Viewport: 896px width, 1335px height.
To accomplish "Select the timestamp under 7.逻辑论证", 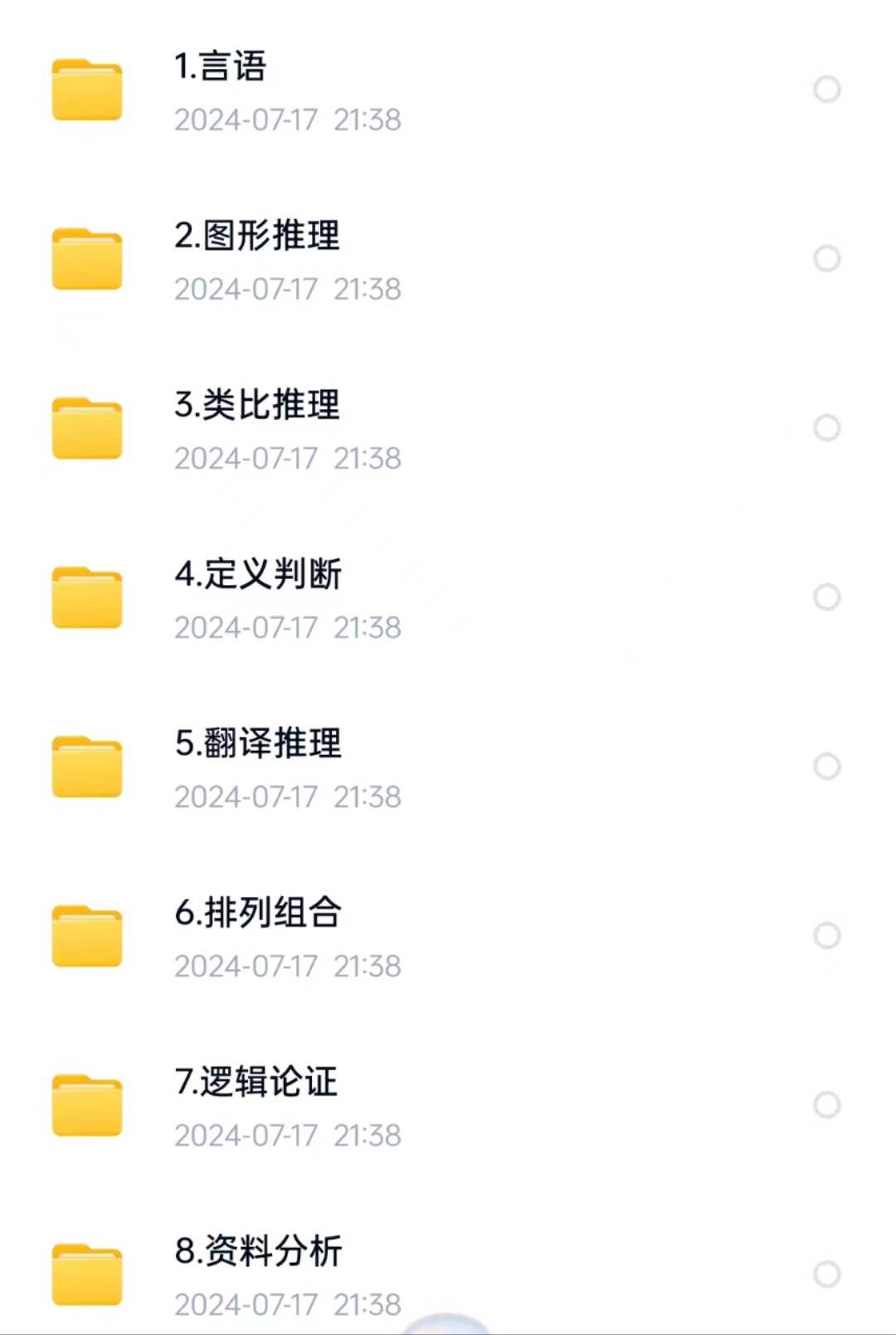I will tap(287, 1134).
